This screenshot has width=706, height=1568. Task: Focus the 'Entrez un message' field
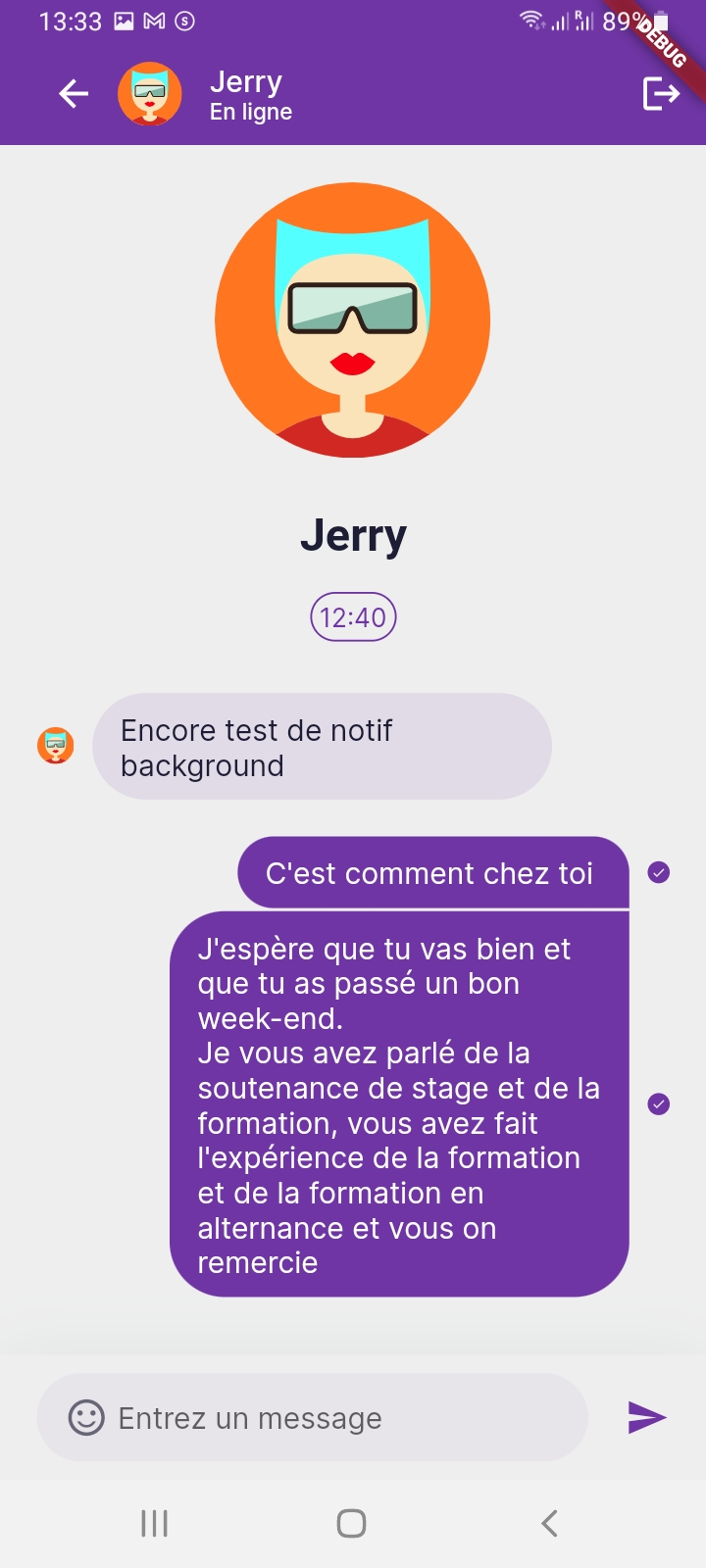[333, 1418]
